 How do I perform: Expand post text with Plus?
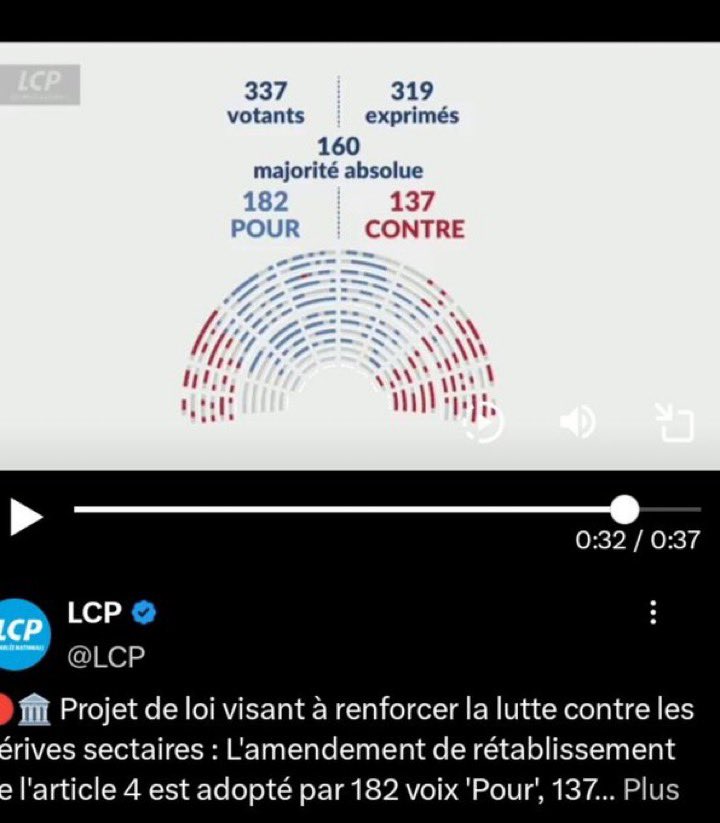click(651, 789)
